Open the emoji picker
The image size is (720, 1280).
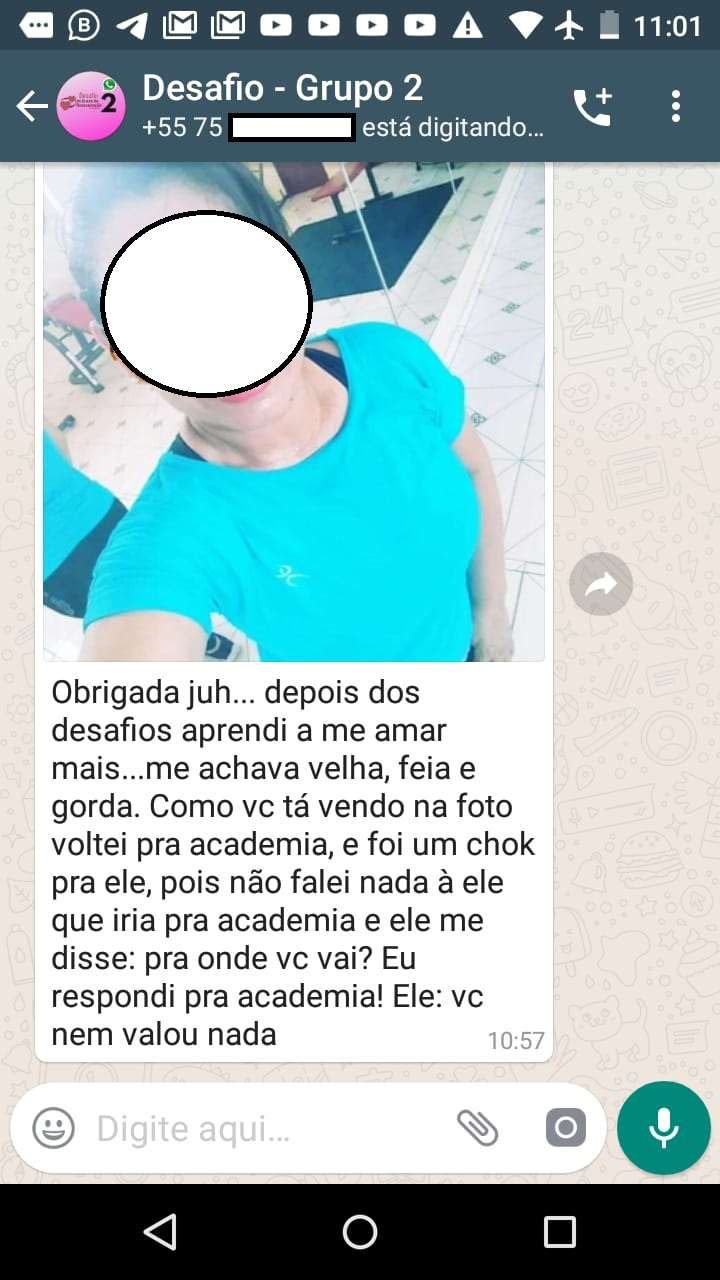pyautogui.click(x=54, y=1129)
